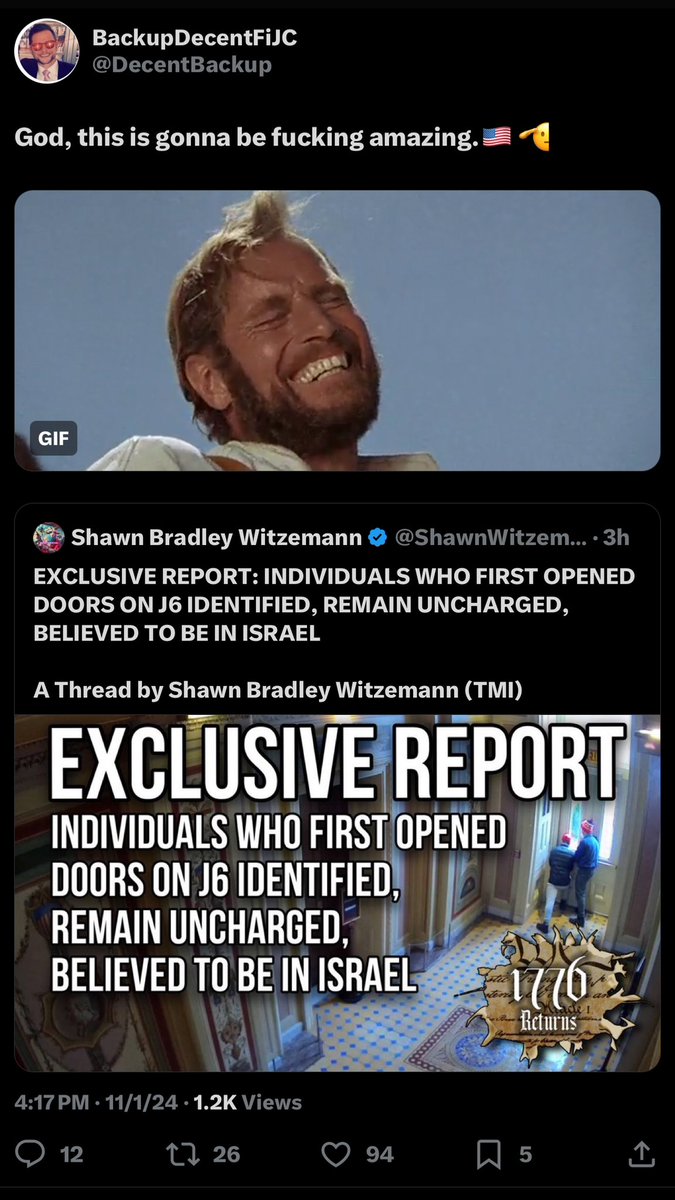The height and width of the screenshot is (1200, 675).
Task: View the Exclusive Report image
Action: coord(337,892)
